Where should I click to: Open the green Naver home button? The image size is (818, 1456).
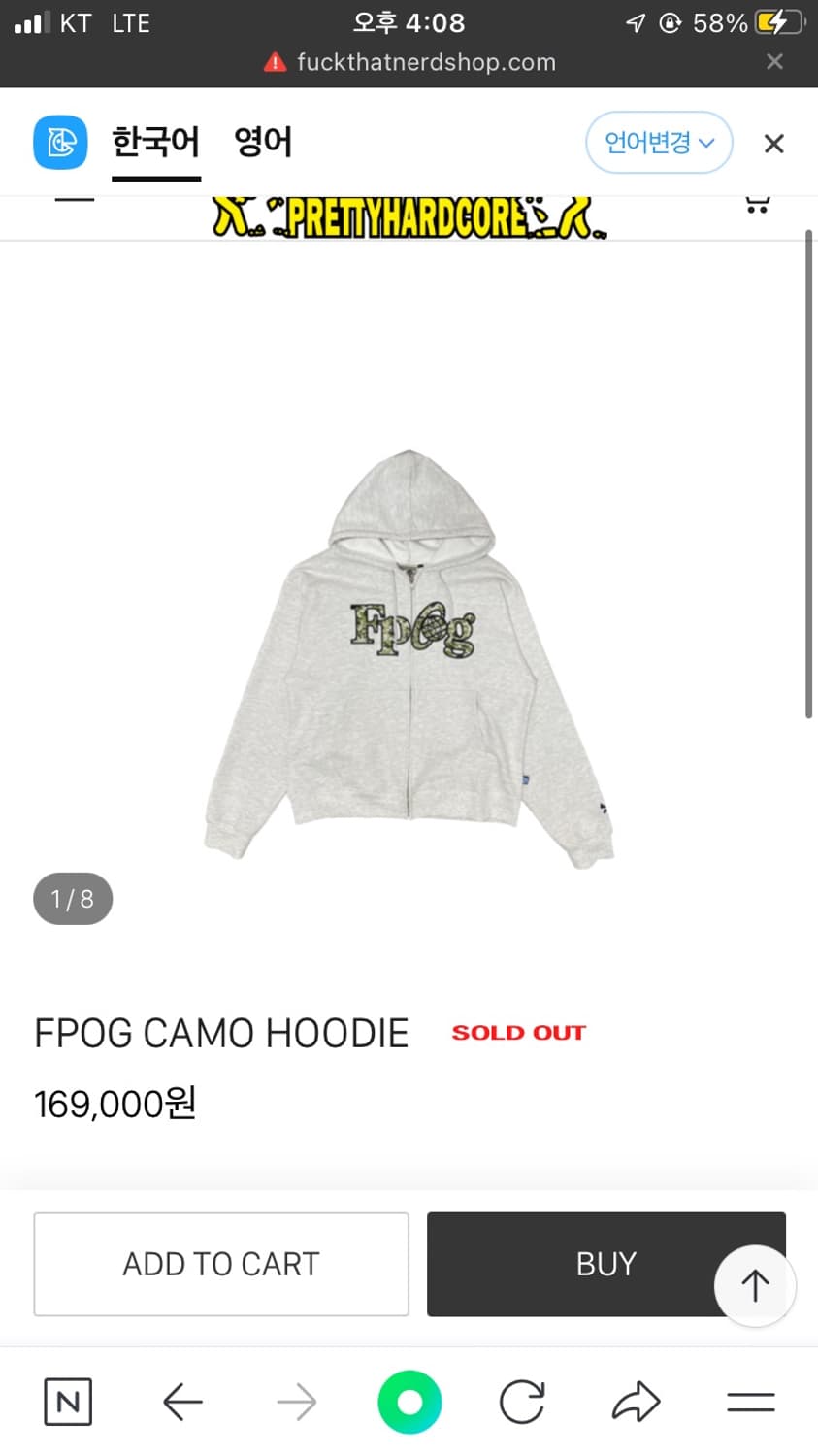[409, 1401]
